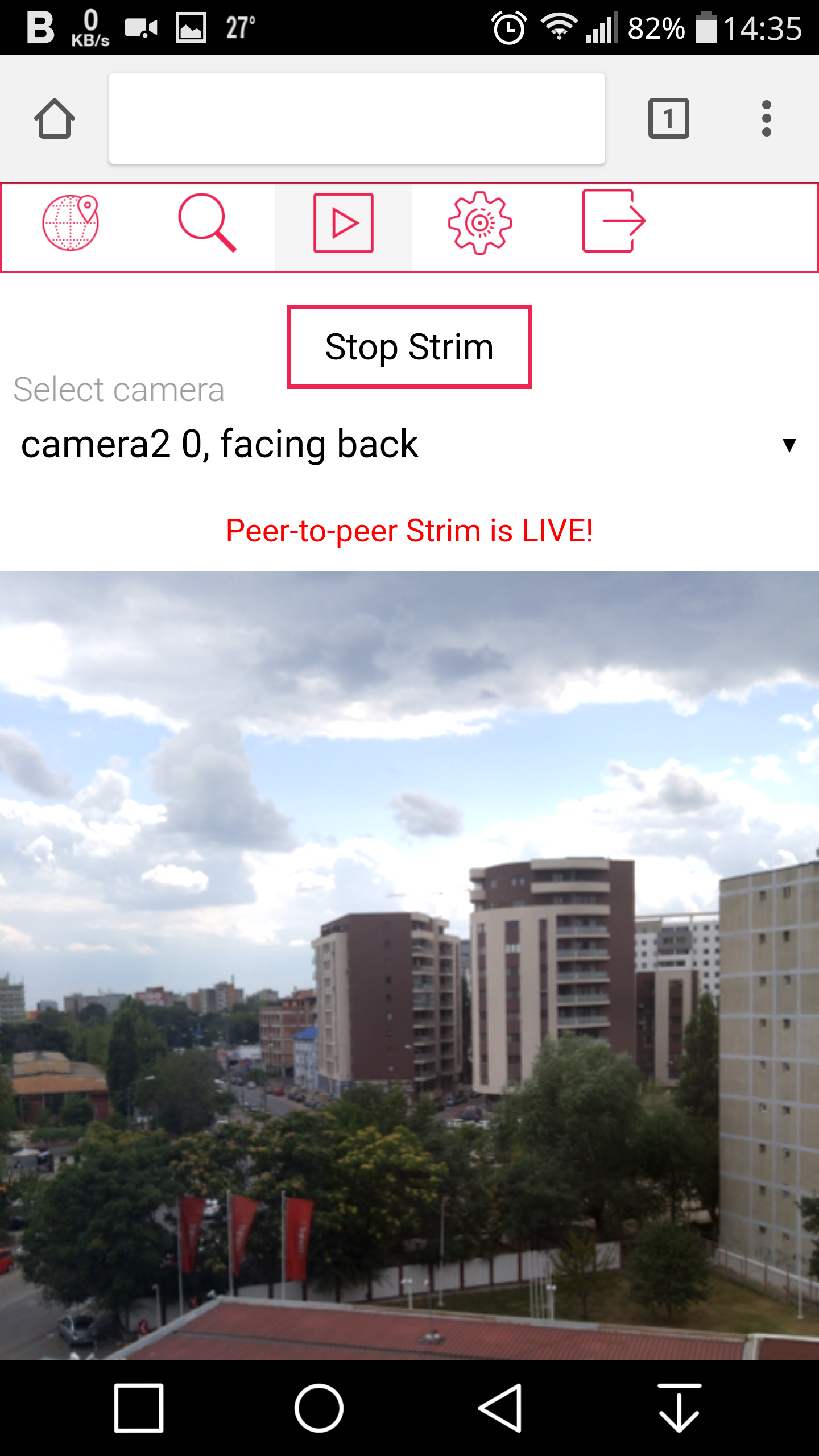Tap the empty address bar
819x1456 pixels.
coord(357,118)
